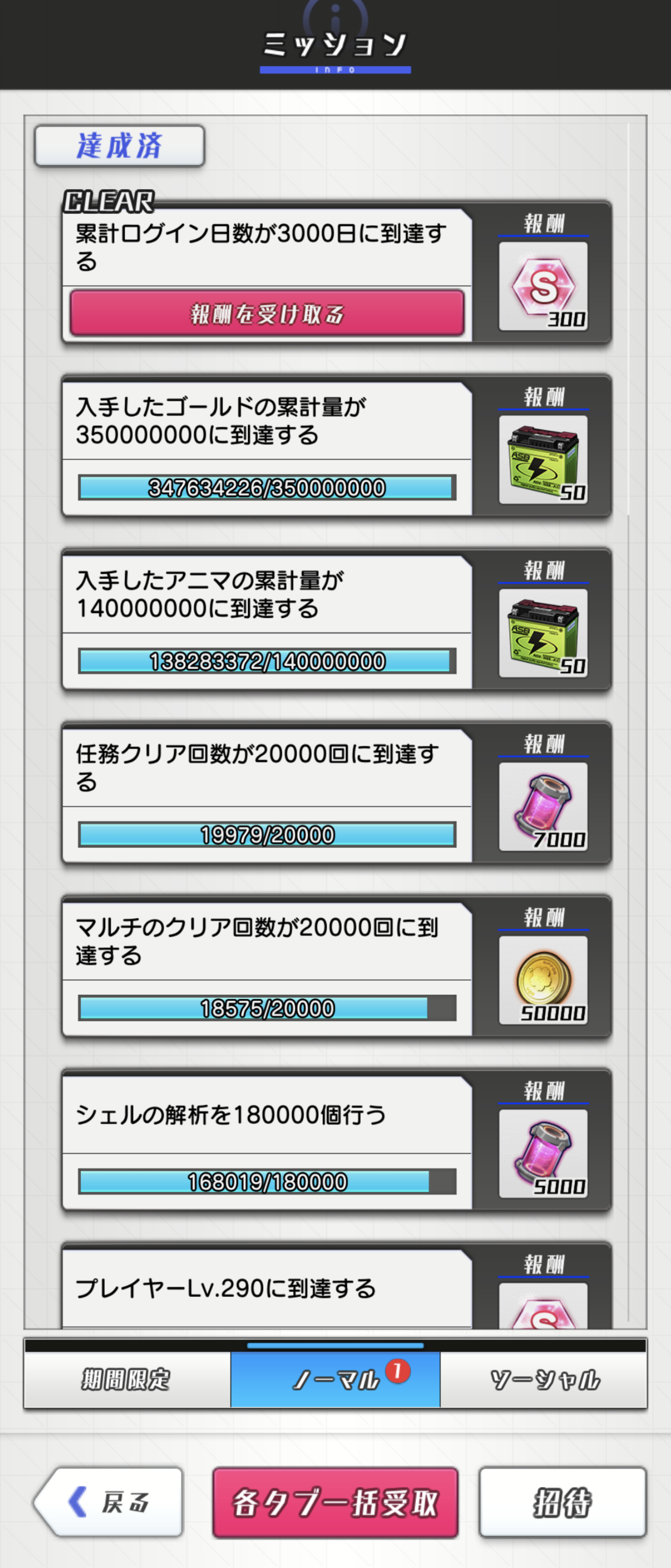Viewport: 671px width, 1568px height.
Task: Open the 達成済 filter button
Action: (x=119, y=146)
